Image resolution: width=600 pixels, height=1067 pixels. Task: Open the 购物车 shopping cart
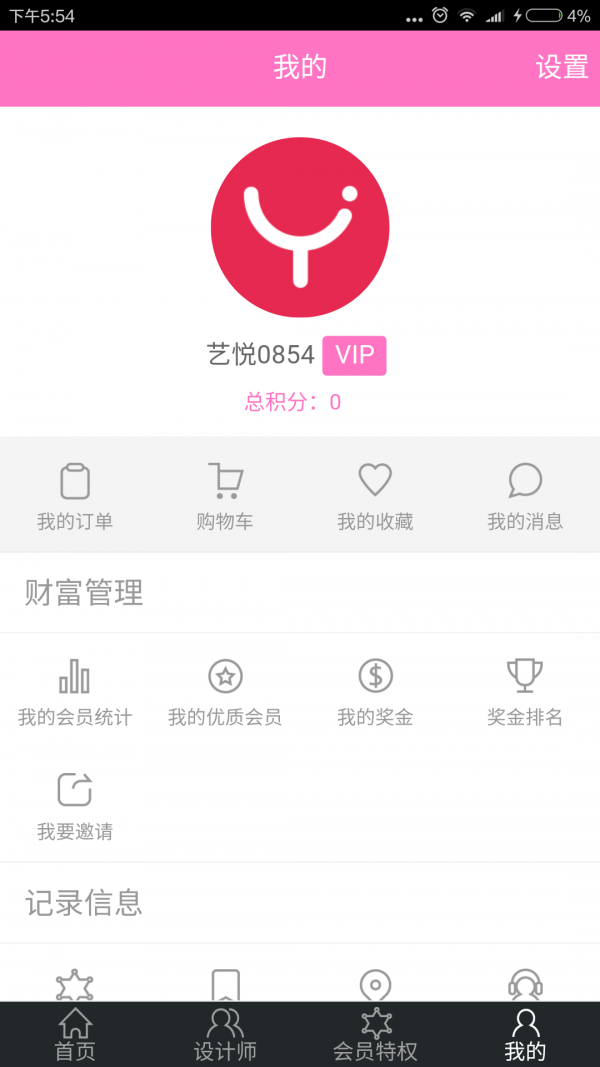click(x=225, y=496)
